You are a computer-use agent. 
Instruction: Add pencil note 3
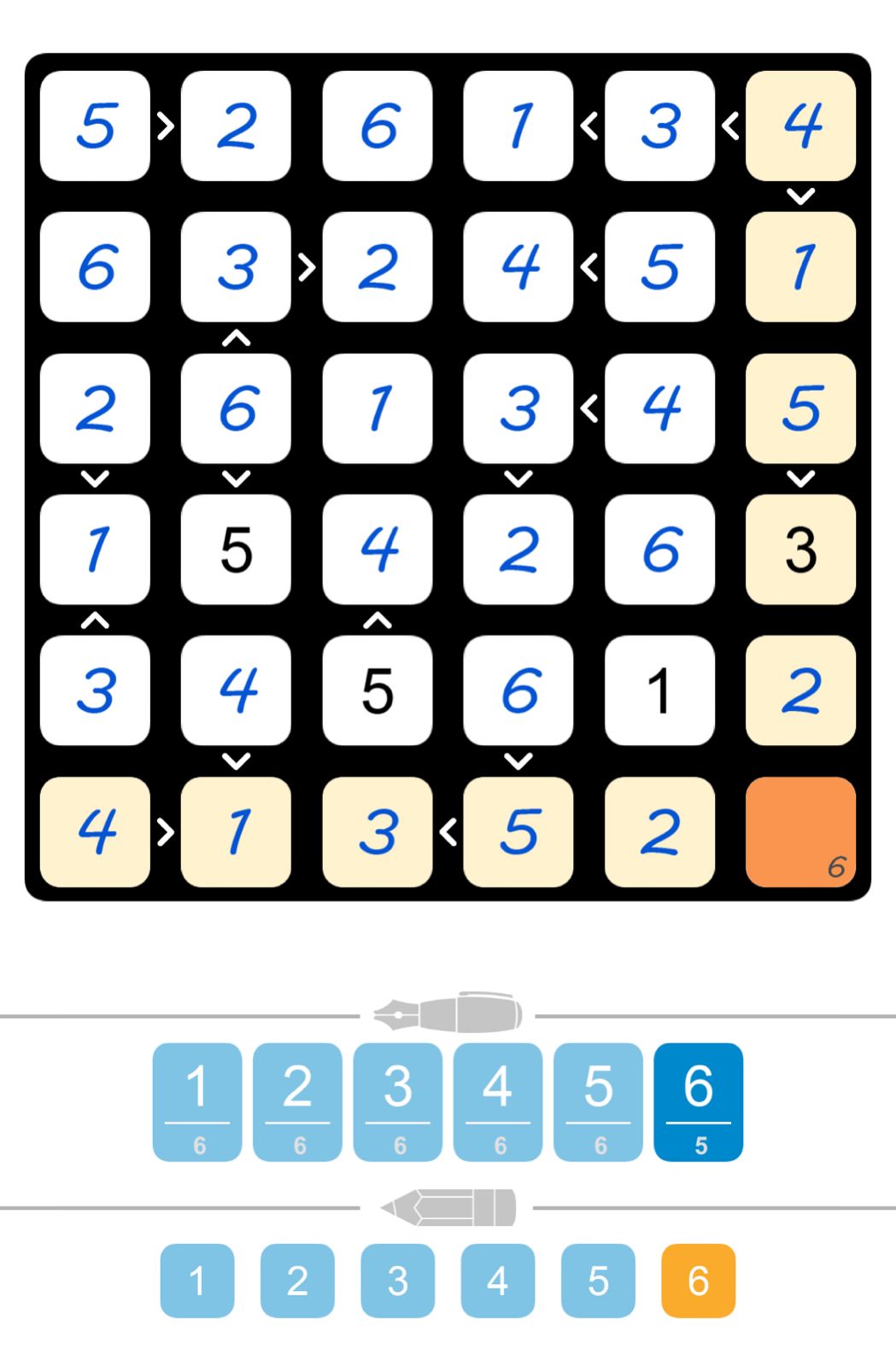pyautogui.click(x=397, y=1280)
